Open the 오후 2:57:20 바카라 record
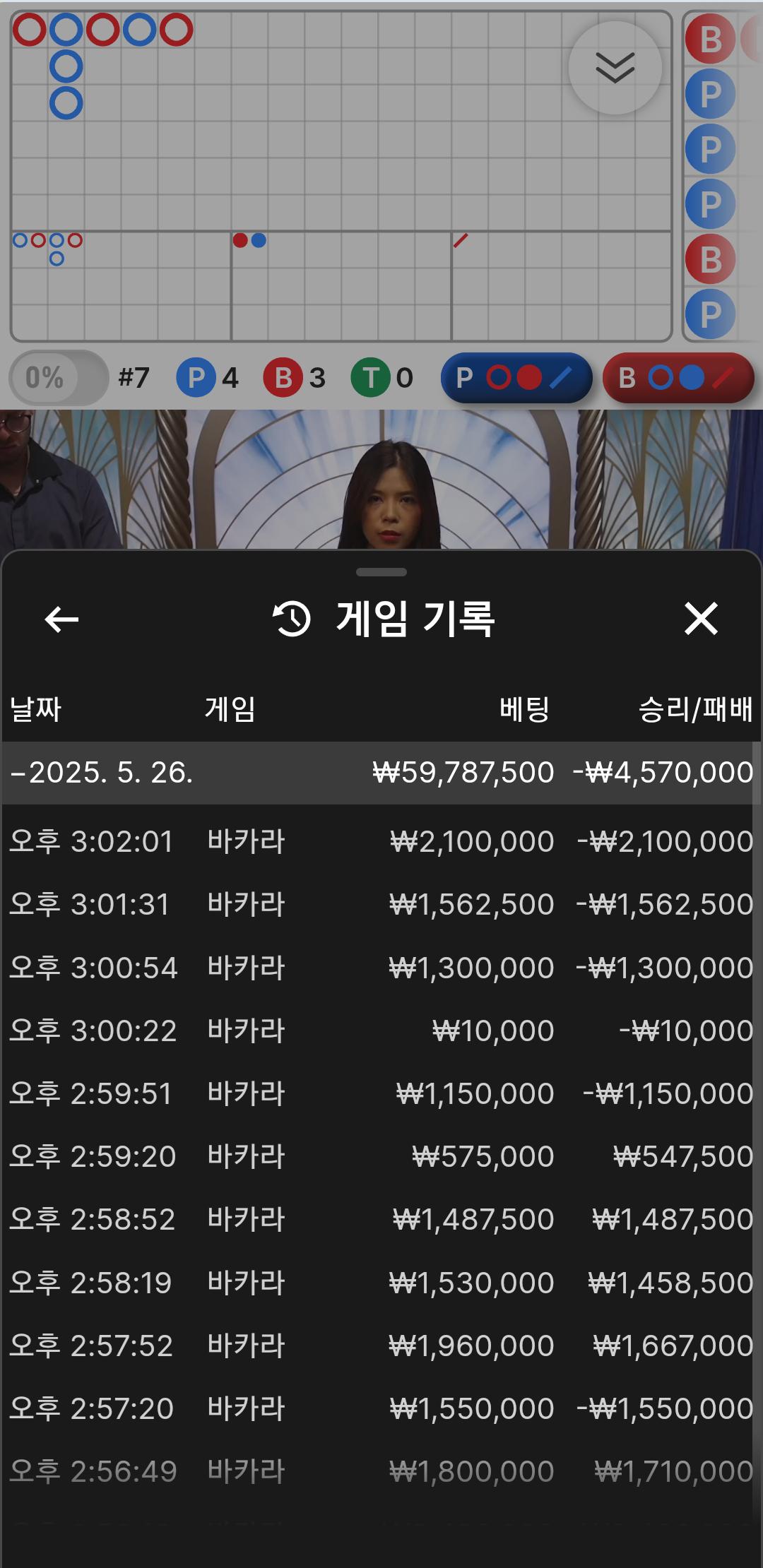763x1568 pixels. 381,1408
